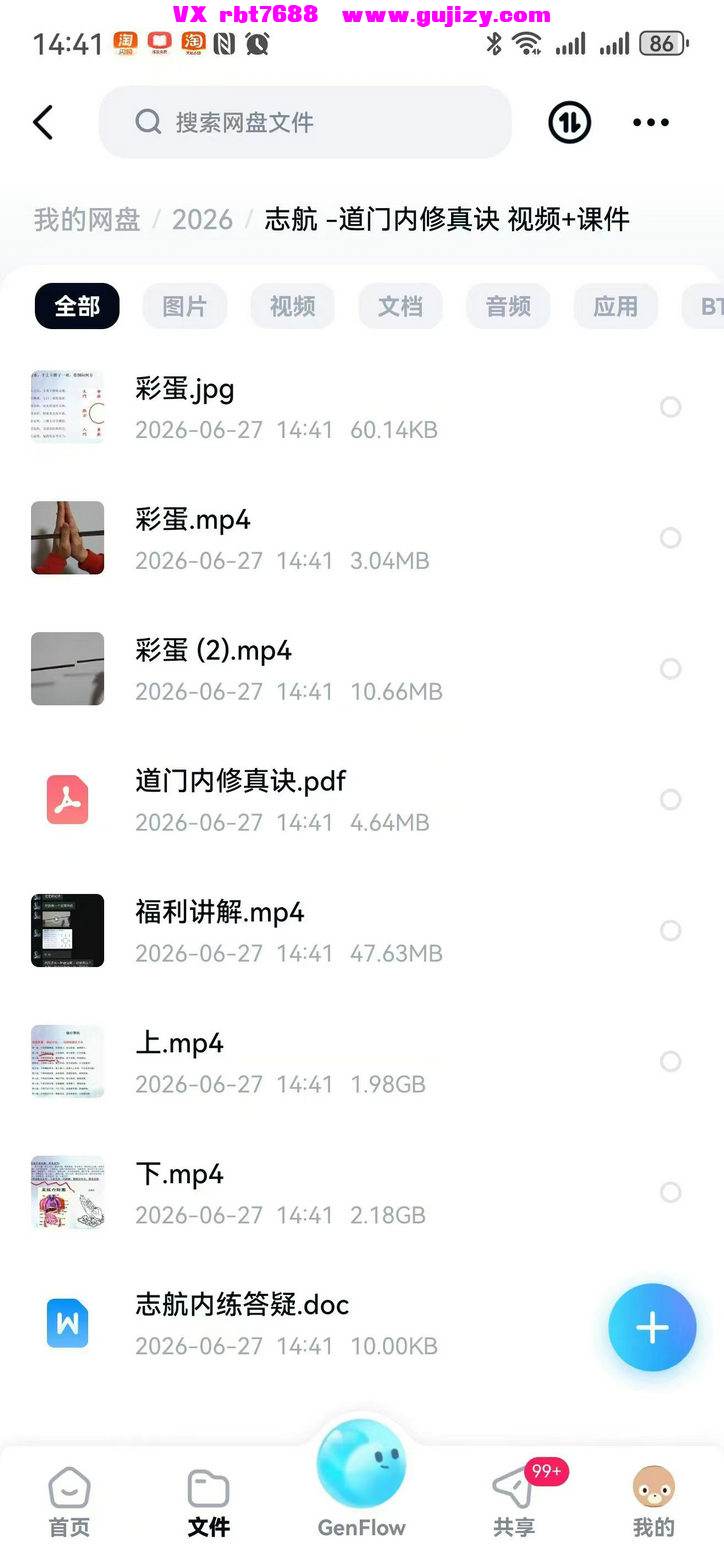The height and width of the screenshot is (1558, 724).
Task: Tap the 搜索网盘文件 search field
Action: click(x=305, y=122)
